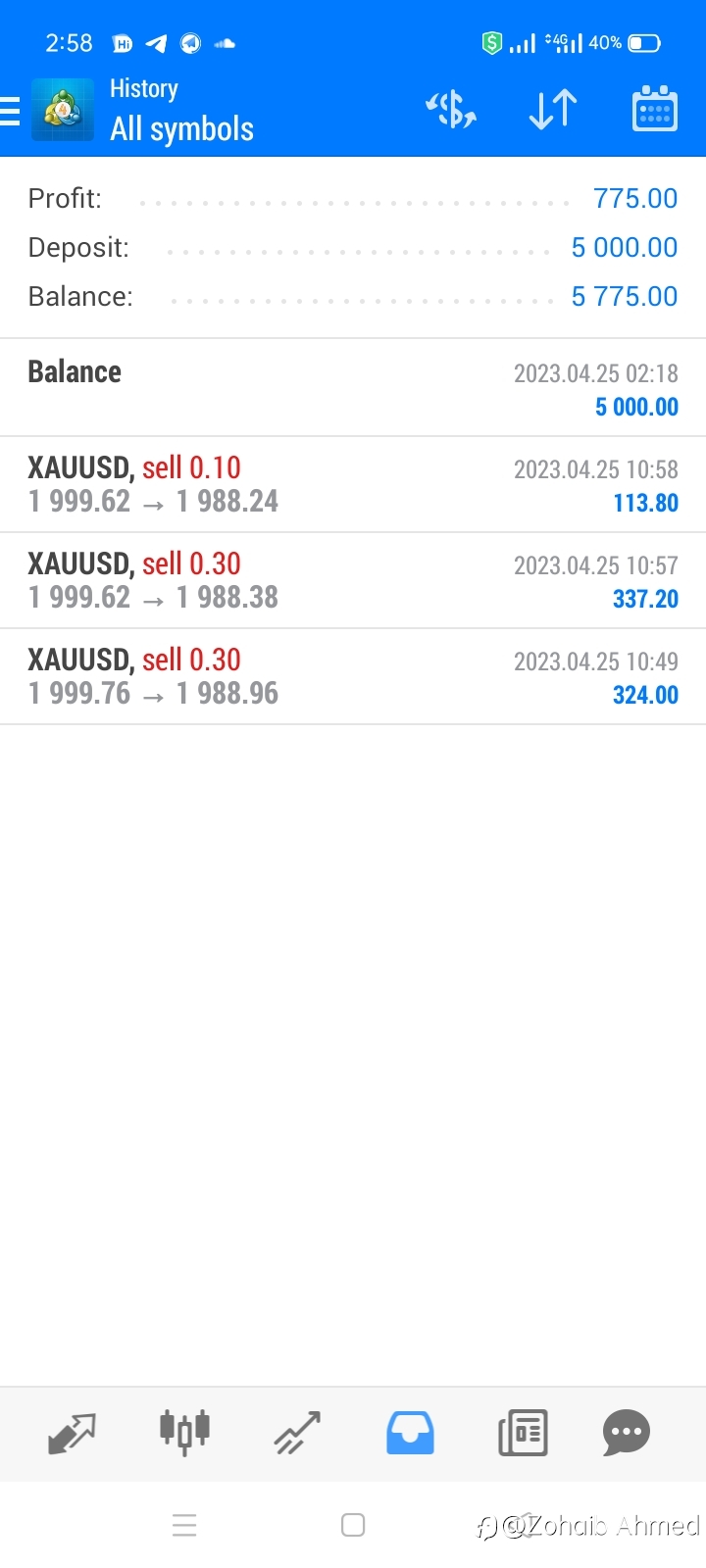The image size is (706, 1568).
Task: Open system recent apps
Action: (x=184, y=1525)
